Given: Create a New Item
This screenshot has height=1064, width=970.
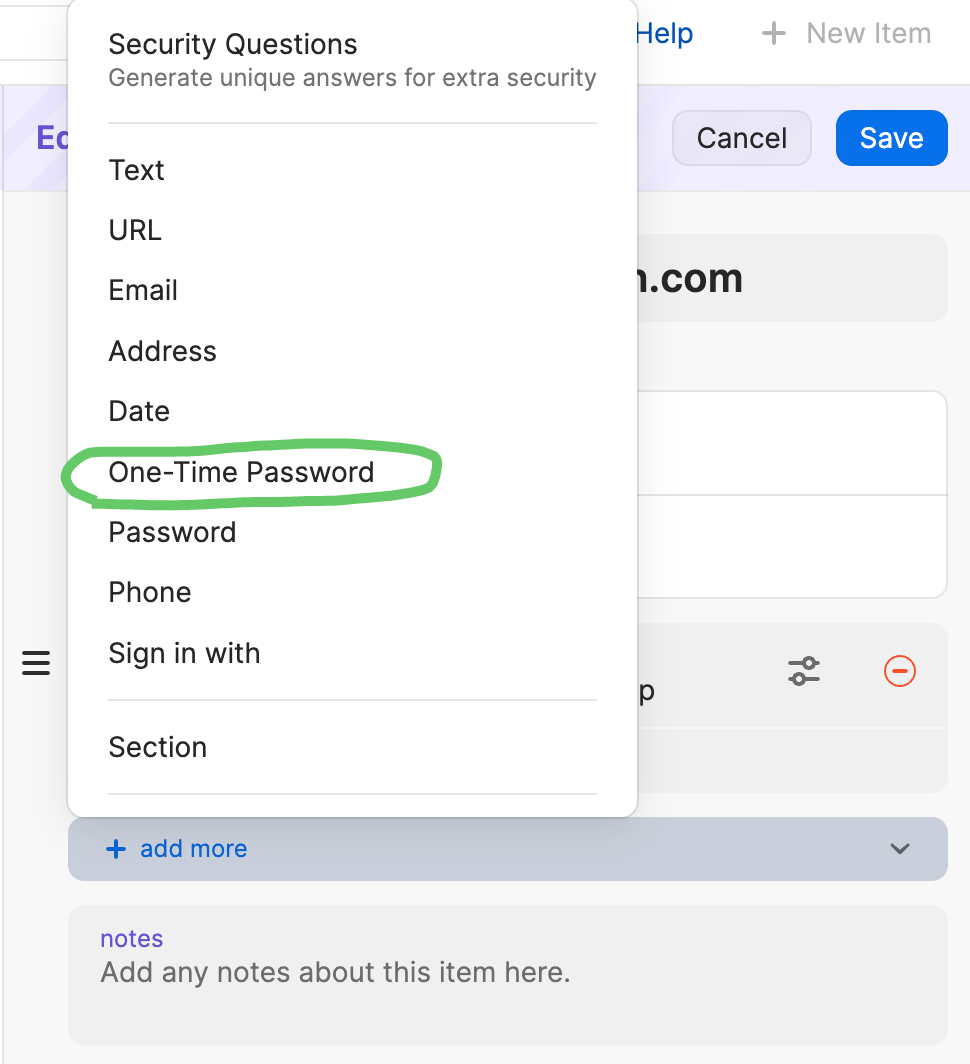Looking at the screenshot, I should coord(847,34).
